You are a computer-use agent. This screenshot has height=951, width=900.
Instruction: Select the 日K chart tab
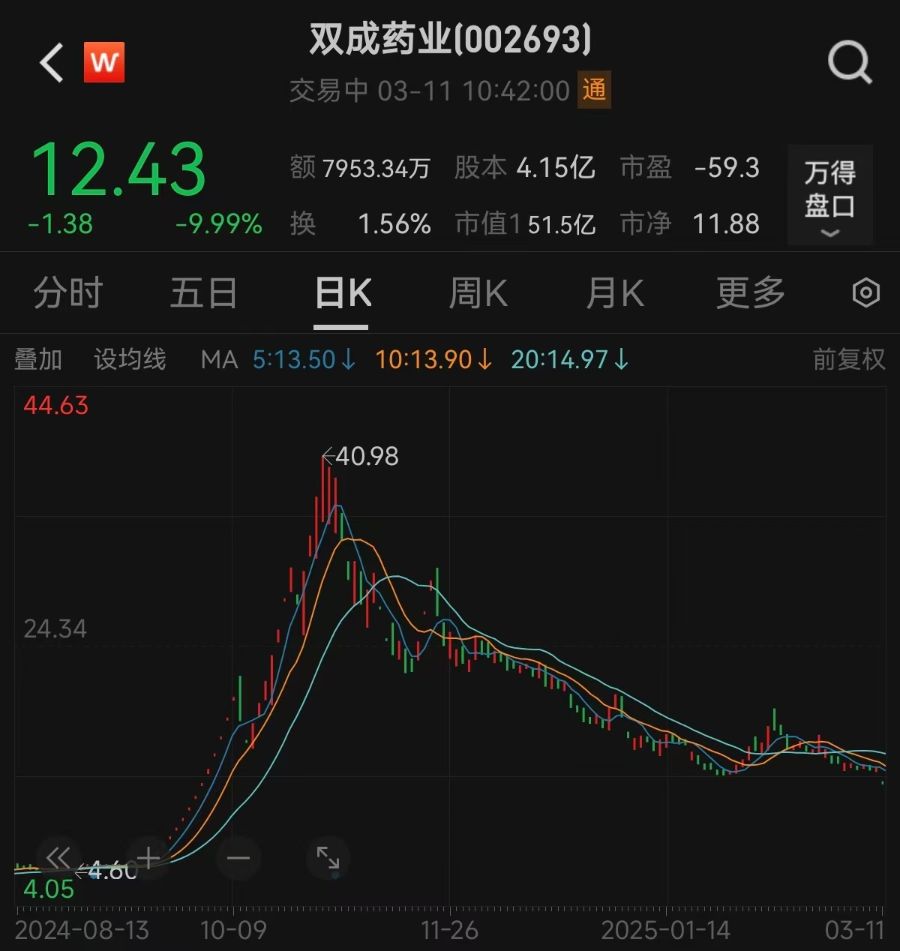(342, 294)
